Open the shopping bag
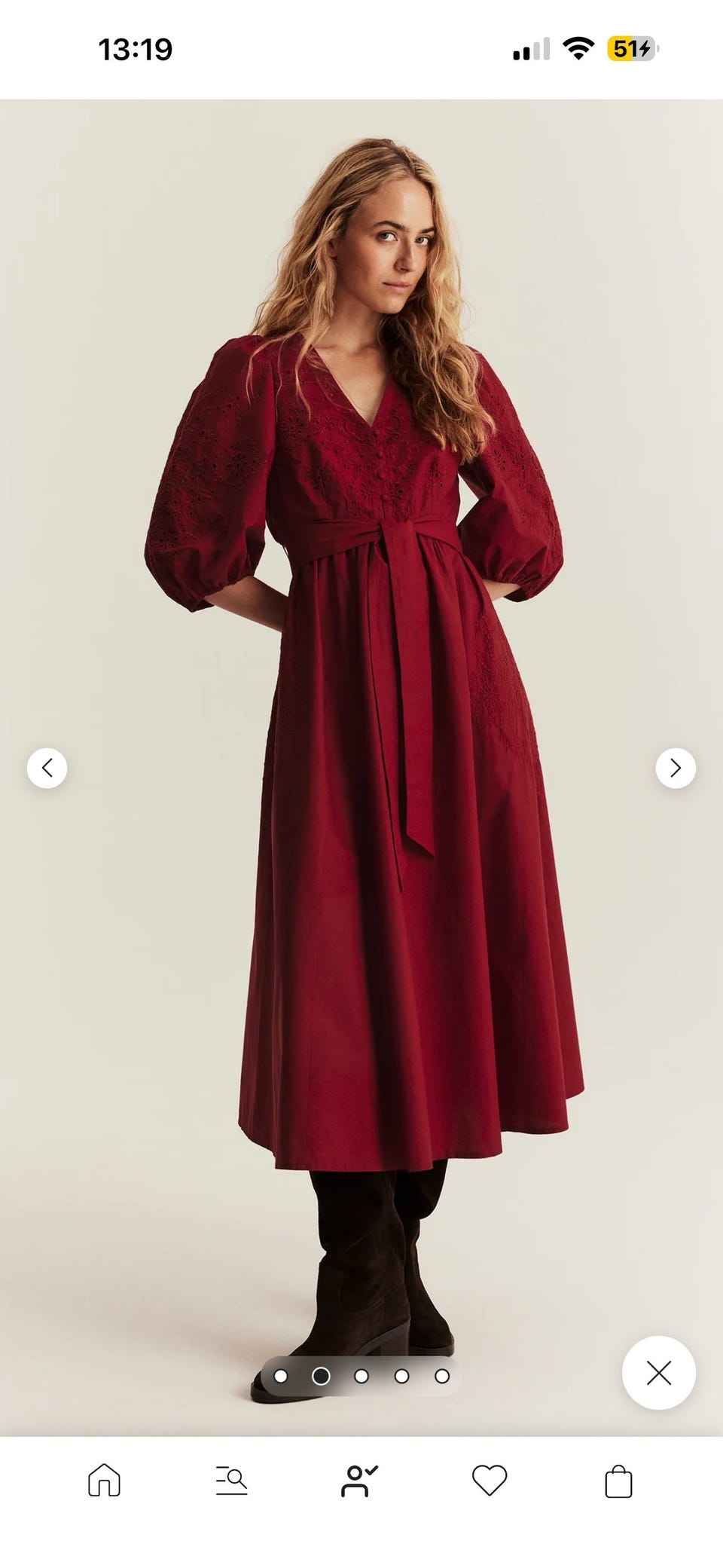This screenshot has width=723, height=1568. click(x=618, y=1481)
